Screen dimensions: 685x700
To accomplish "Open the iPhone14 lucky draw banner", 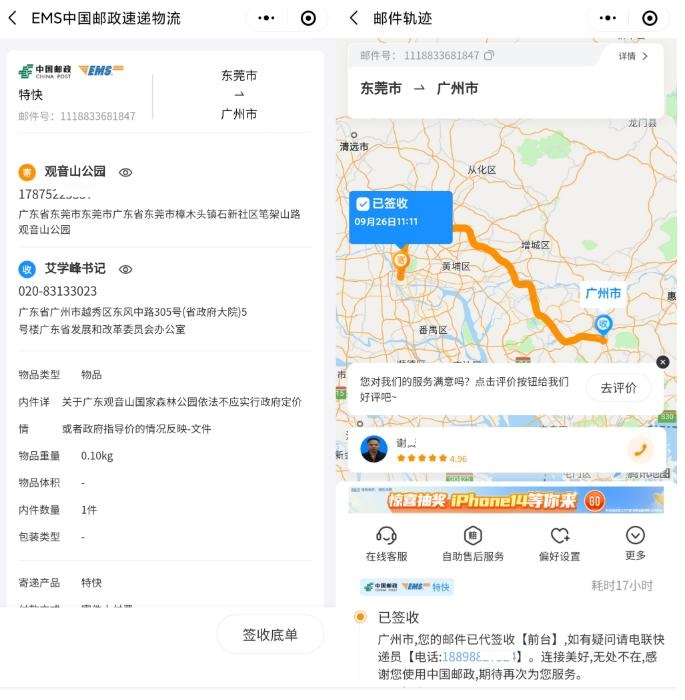I will pos(505,499).
